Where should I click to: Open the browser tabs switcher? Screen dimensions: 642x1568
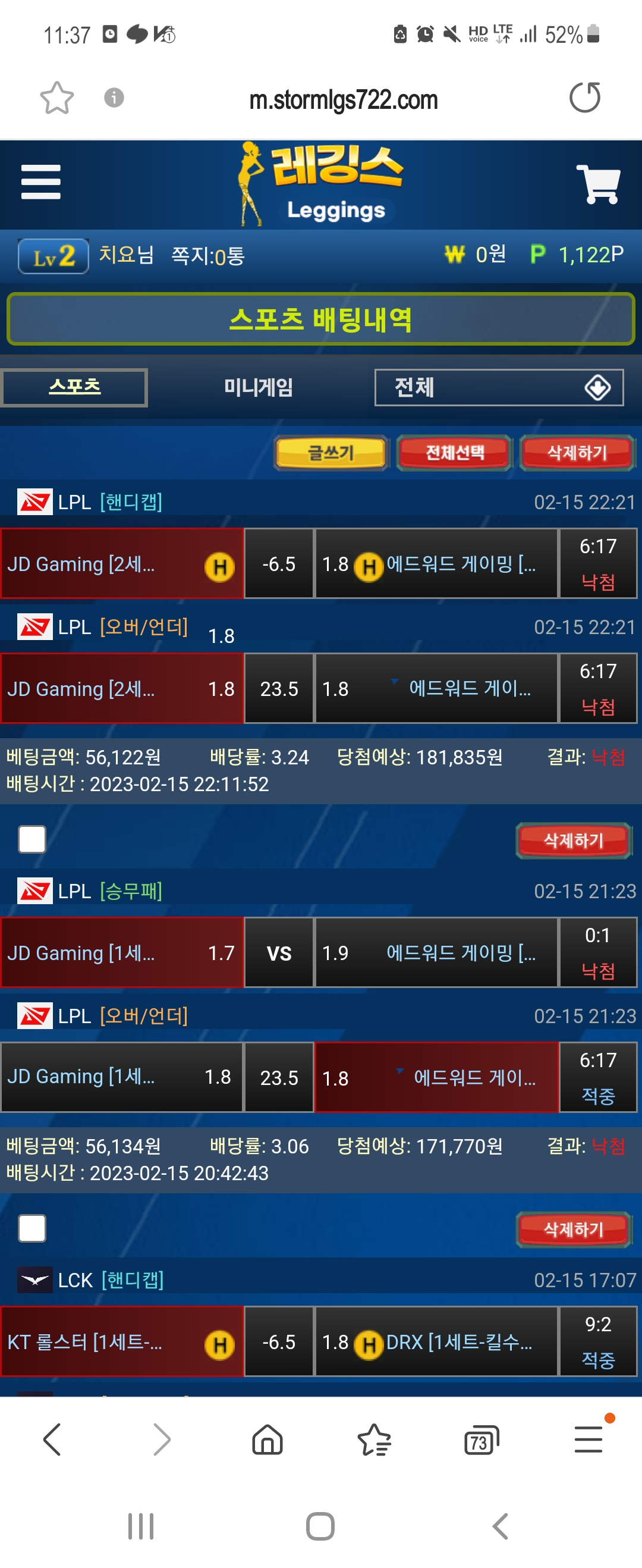coord(481,1440)
